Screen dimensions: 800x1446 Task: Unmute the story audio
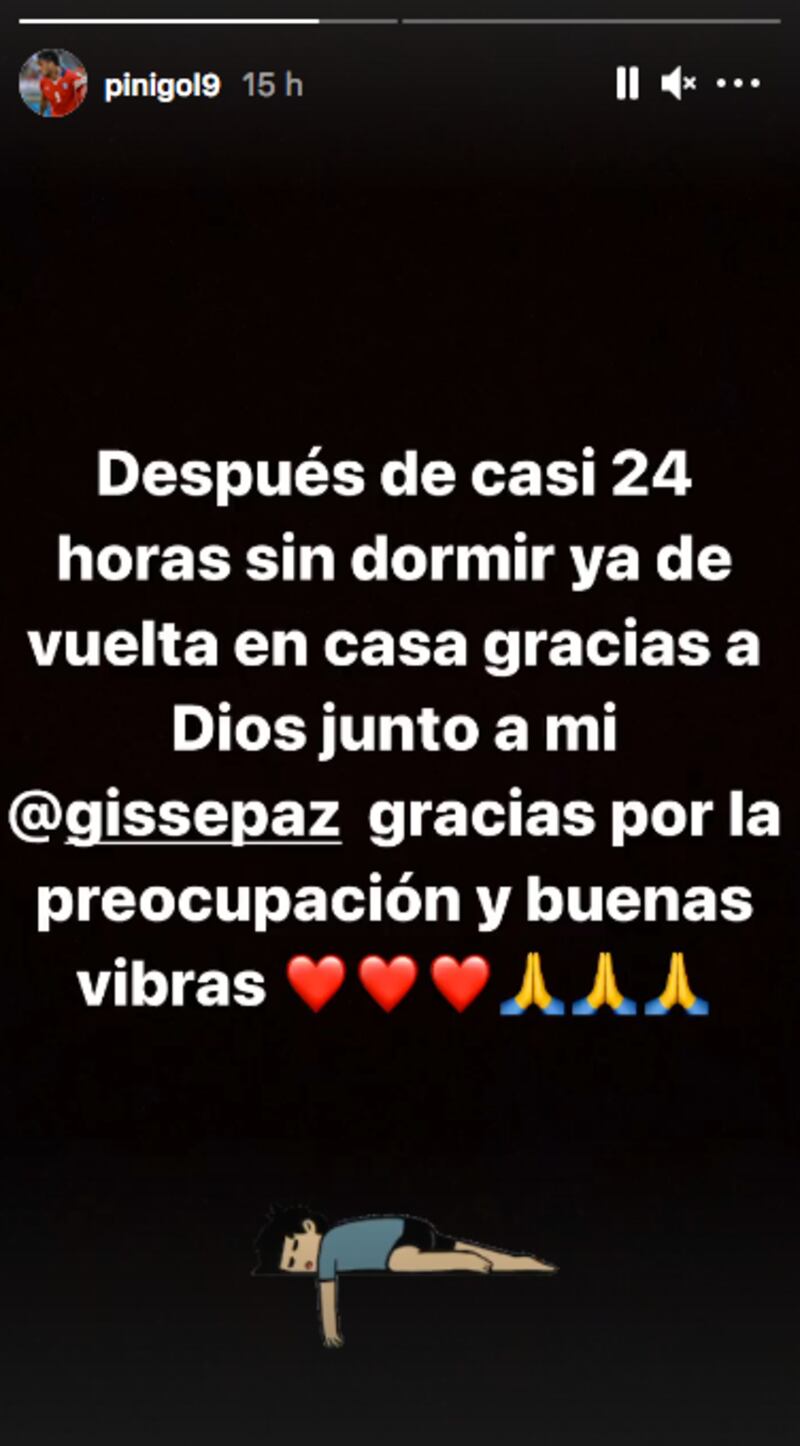pos(678,84)
